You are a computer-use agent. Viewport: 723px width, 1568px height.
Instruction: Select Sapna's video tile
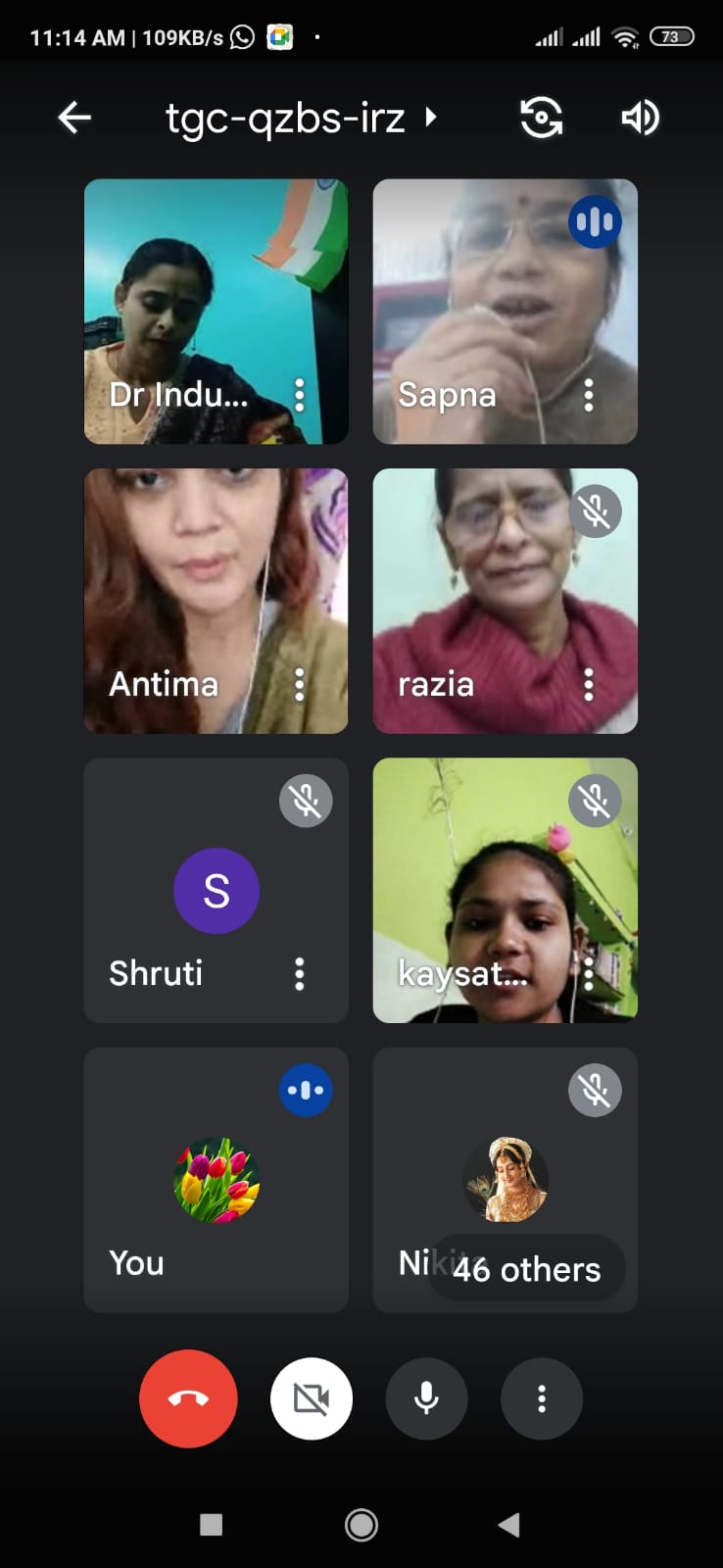click(x=506, y=312)
